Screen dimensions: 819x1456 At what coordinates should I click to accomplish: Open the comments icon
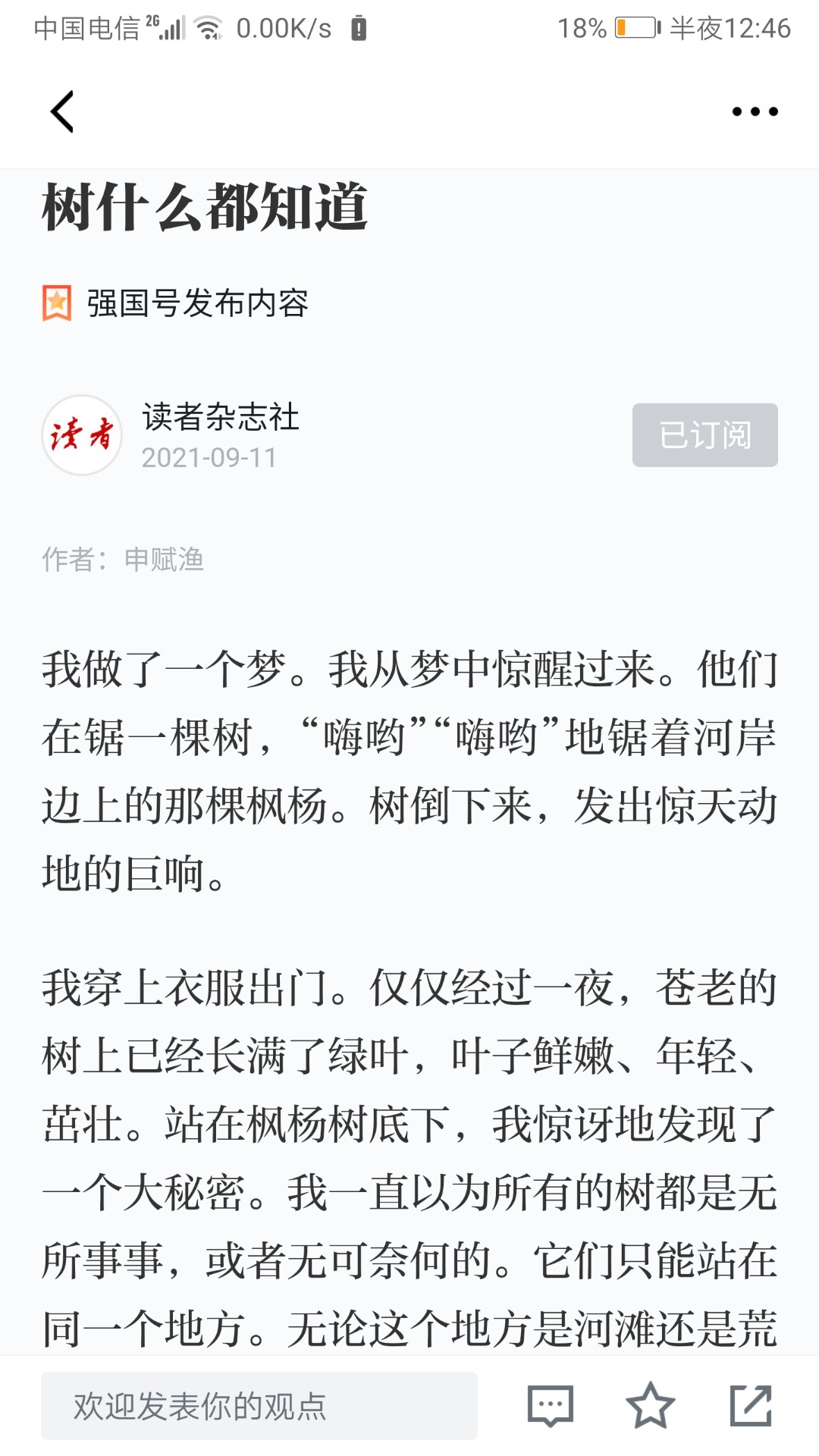[551, 1406]
